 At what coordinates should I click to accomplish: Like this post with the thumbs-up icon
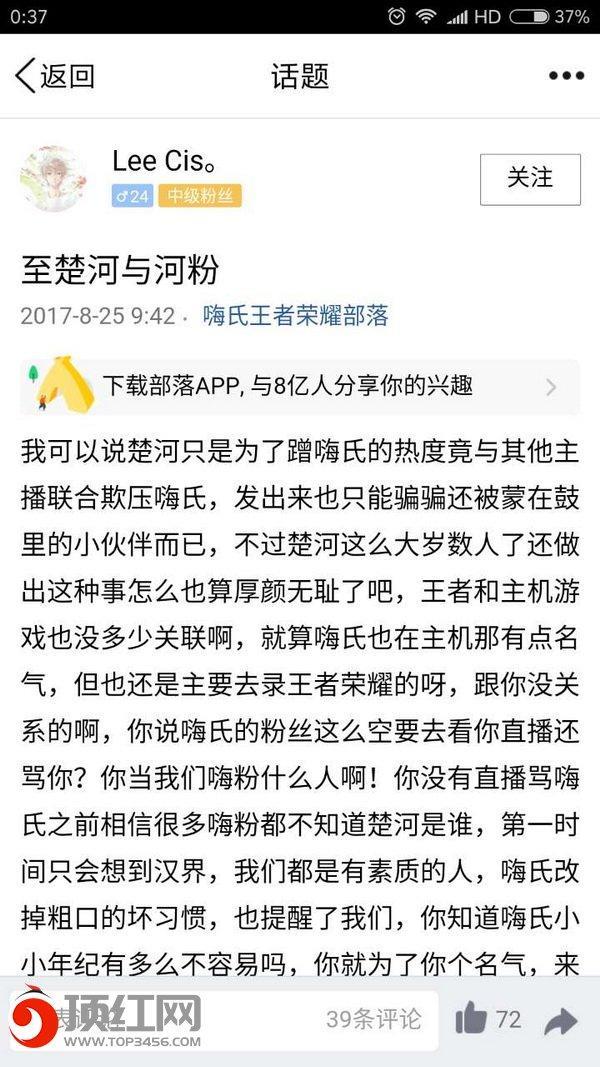pos(471,1019)
